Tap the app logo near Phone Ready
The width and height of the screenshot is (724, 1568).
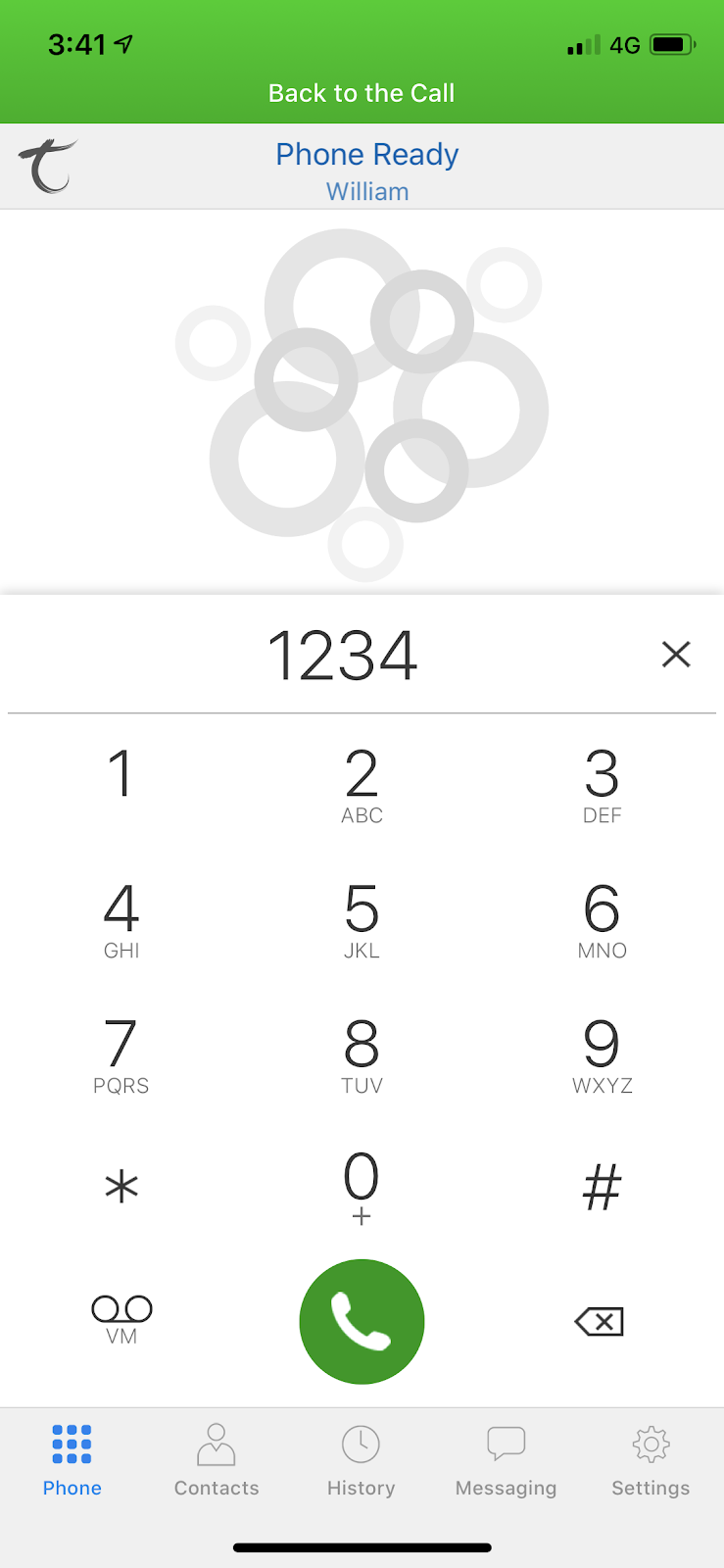[x=41, y=165]
